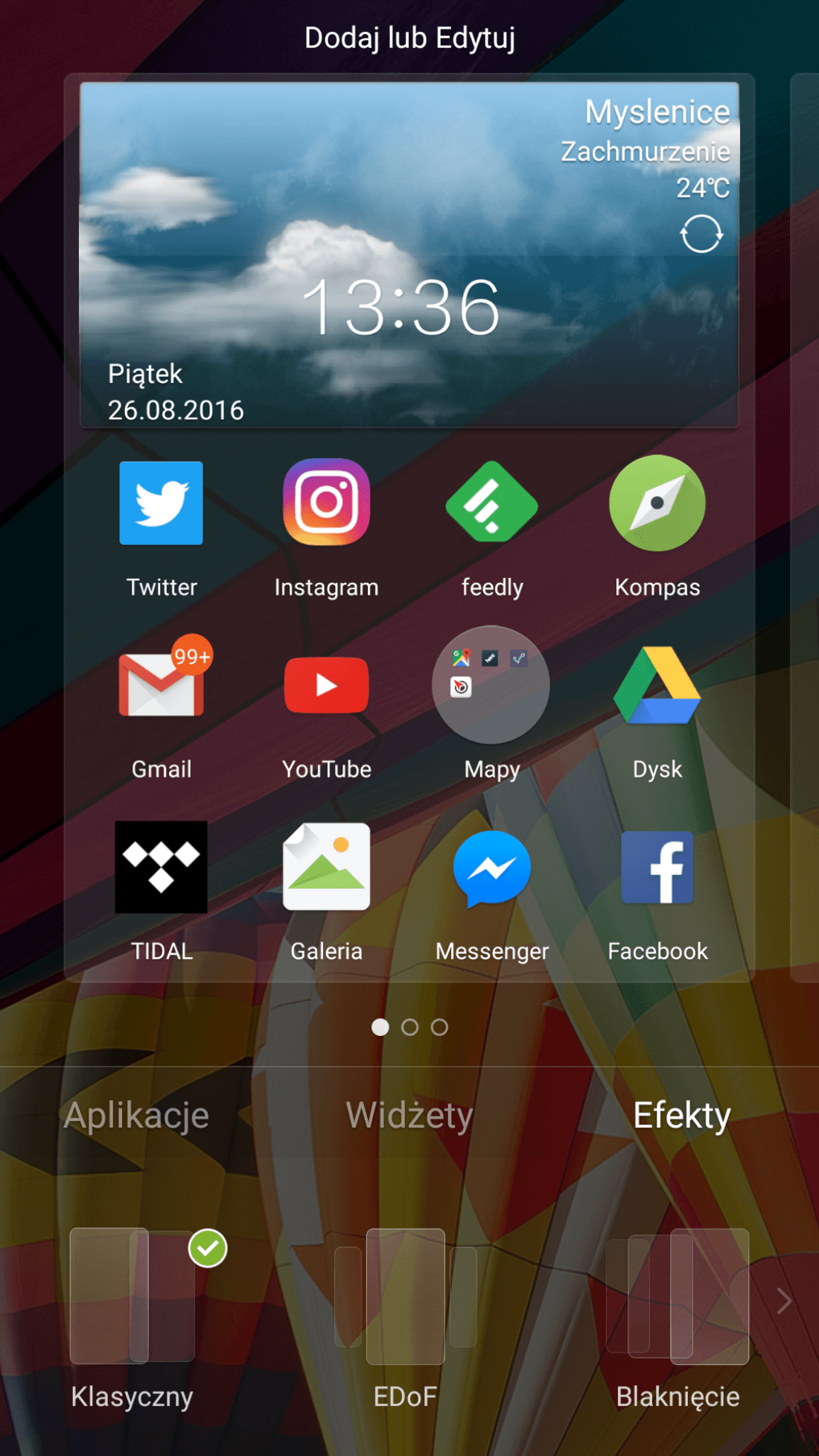Switch to the Aplikacje tab

[136, 1116]
